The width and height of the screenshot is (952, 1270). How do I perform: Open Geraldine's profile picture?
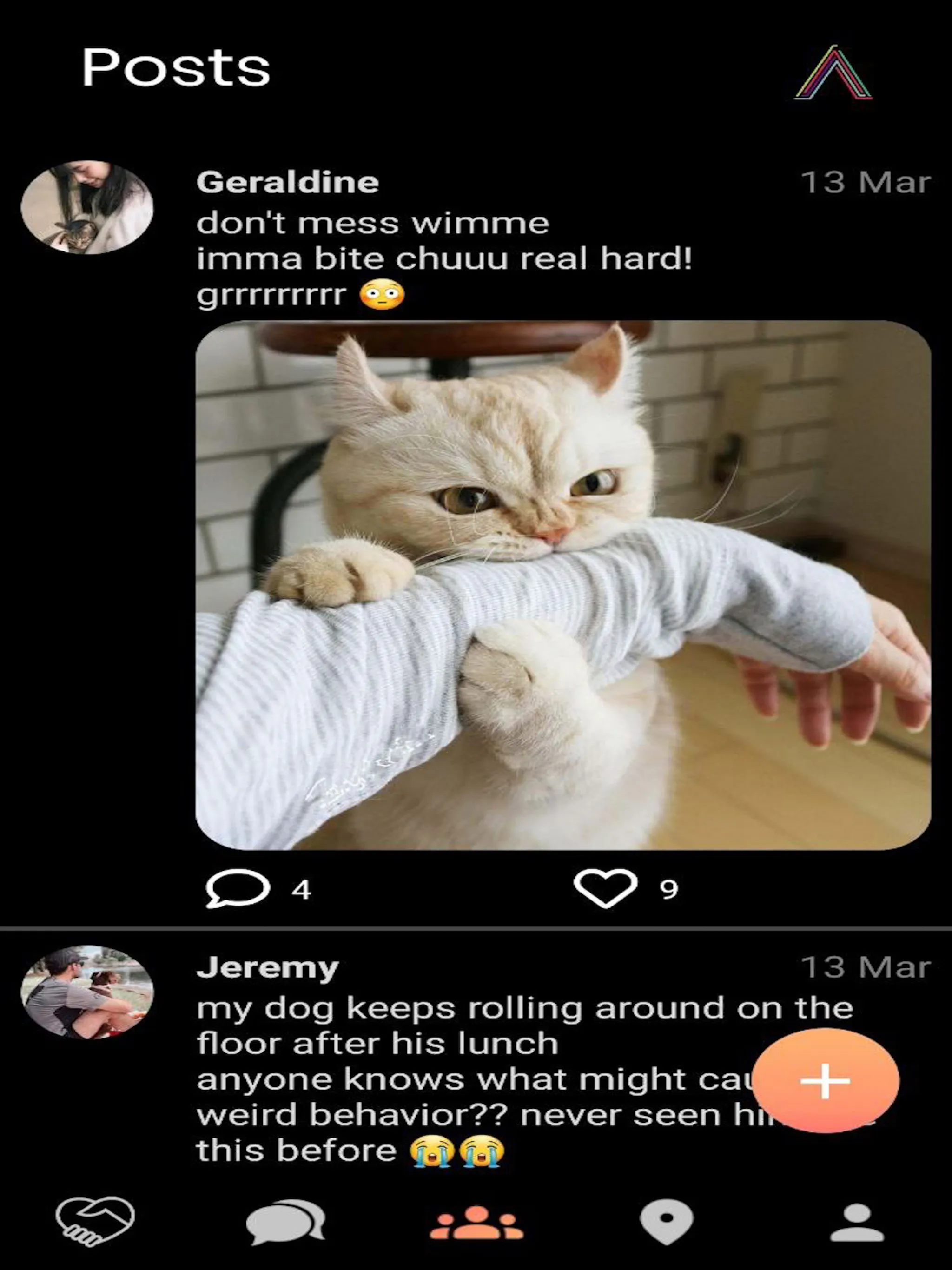[x=87, y=207]
